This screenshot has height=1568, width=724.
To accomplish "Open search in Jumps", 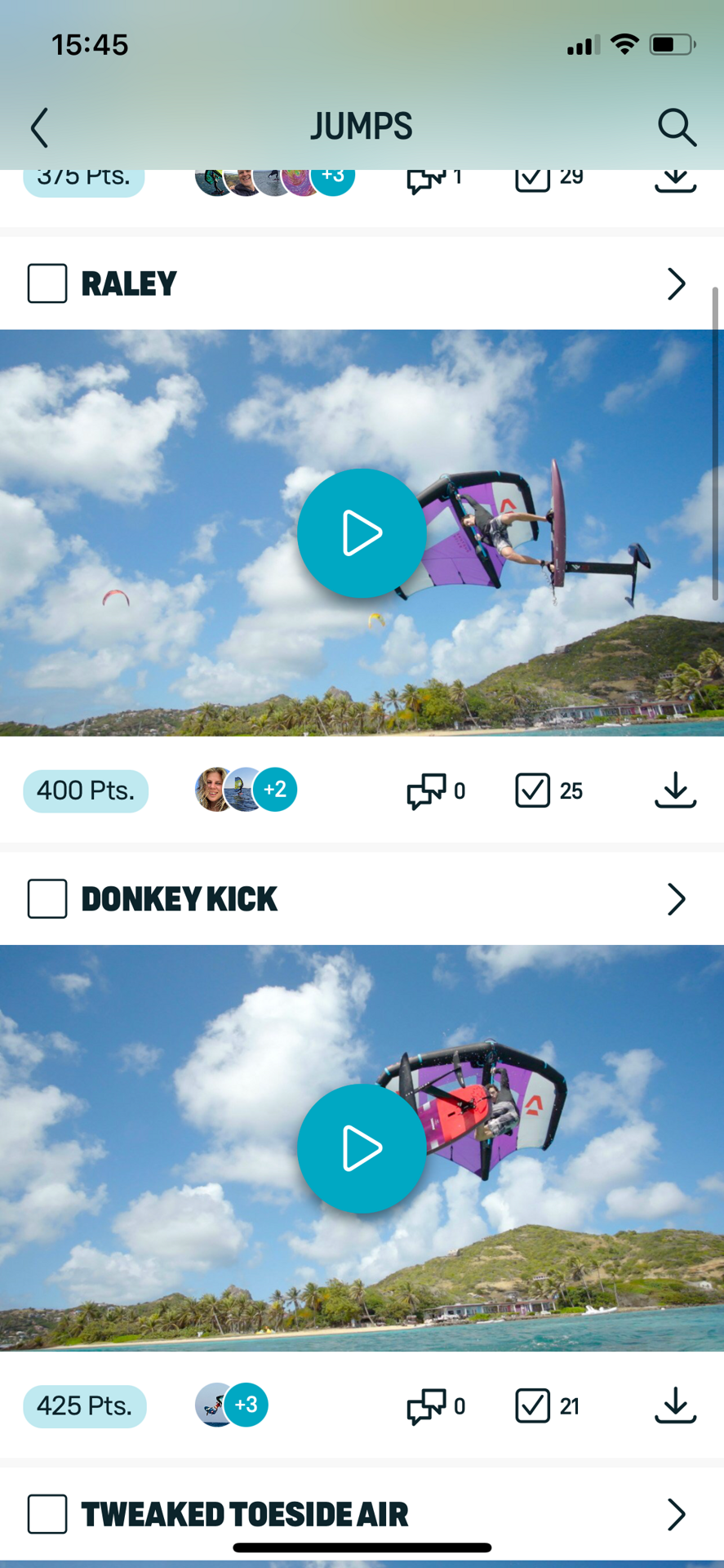I will (x=677, y=127).
